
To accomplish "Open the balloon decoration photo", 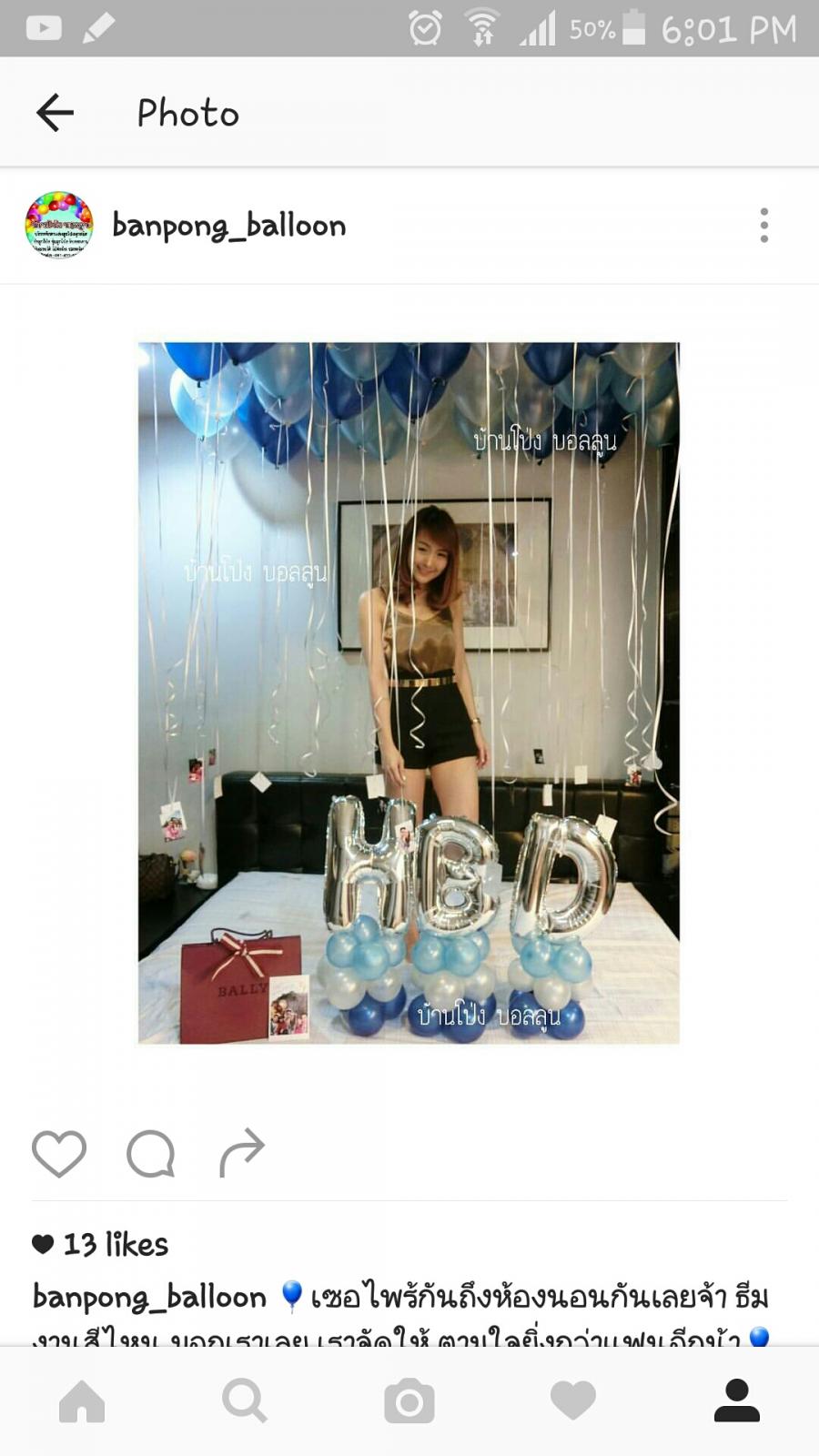I will click(x=409, y=693).
